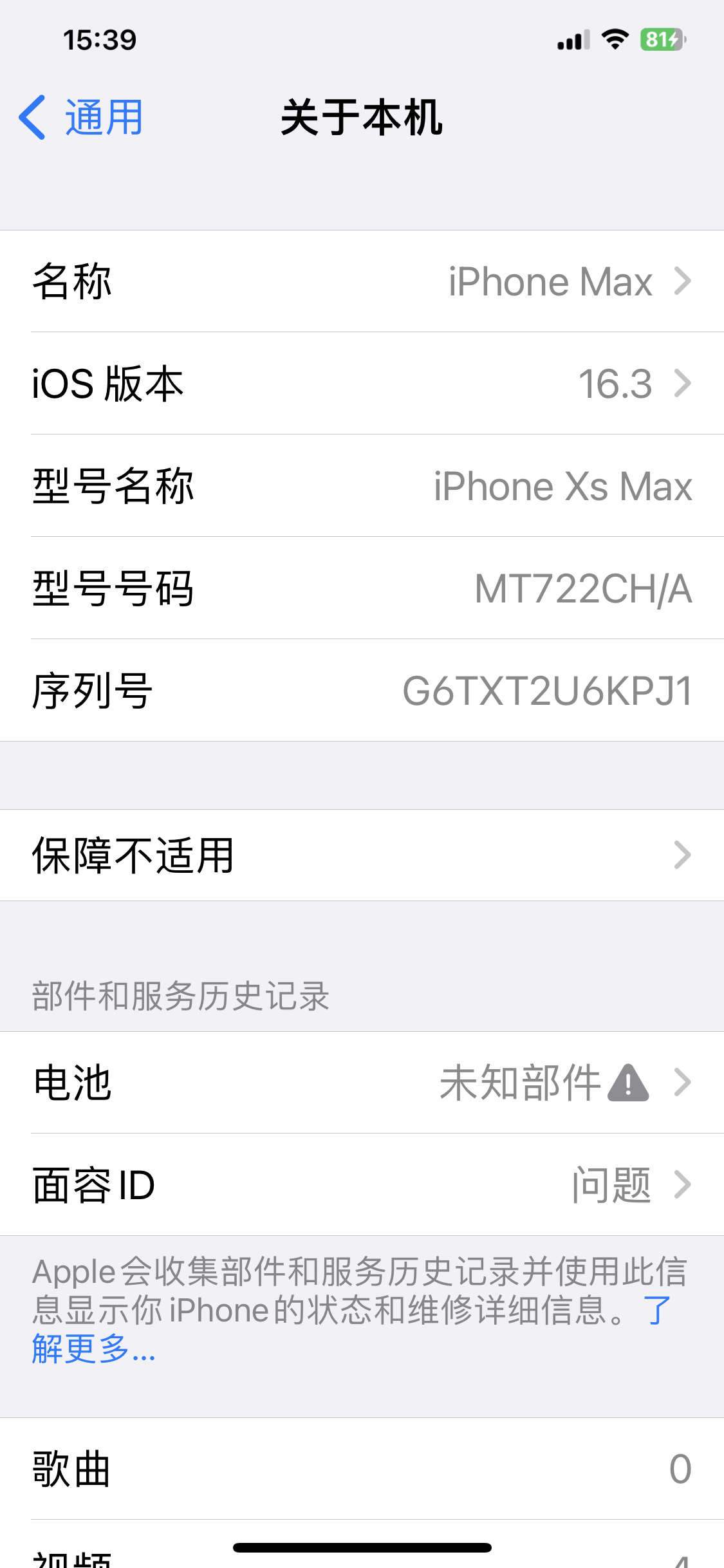Open the 面容 ID issue row
The height and width of the screenshot is (1568, 724).
coord(362,1185)
